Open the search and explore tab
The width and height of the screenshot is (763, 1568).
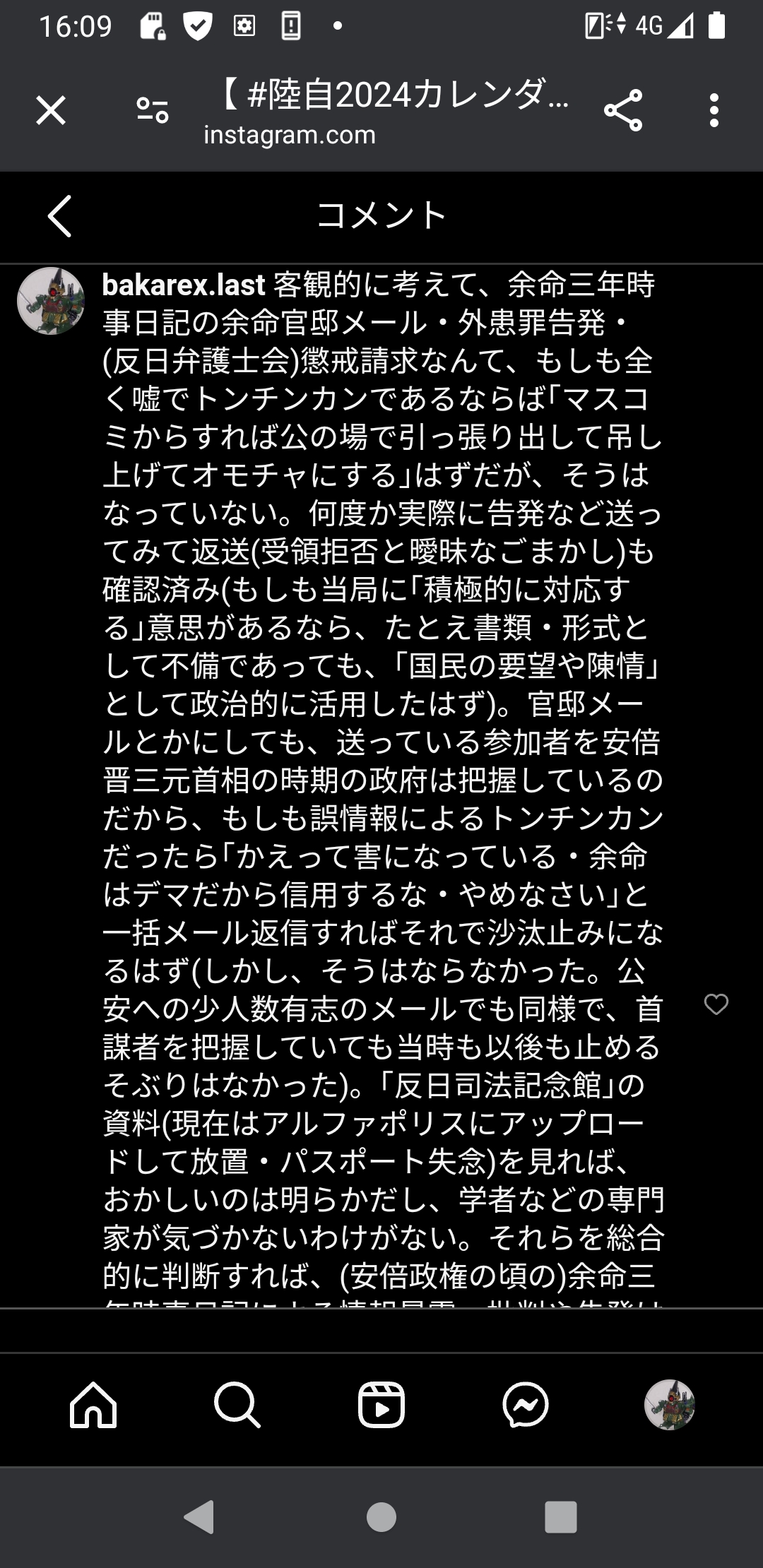(x=237, y=1405)
